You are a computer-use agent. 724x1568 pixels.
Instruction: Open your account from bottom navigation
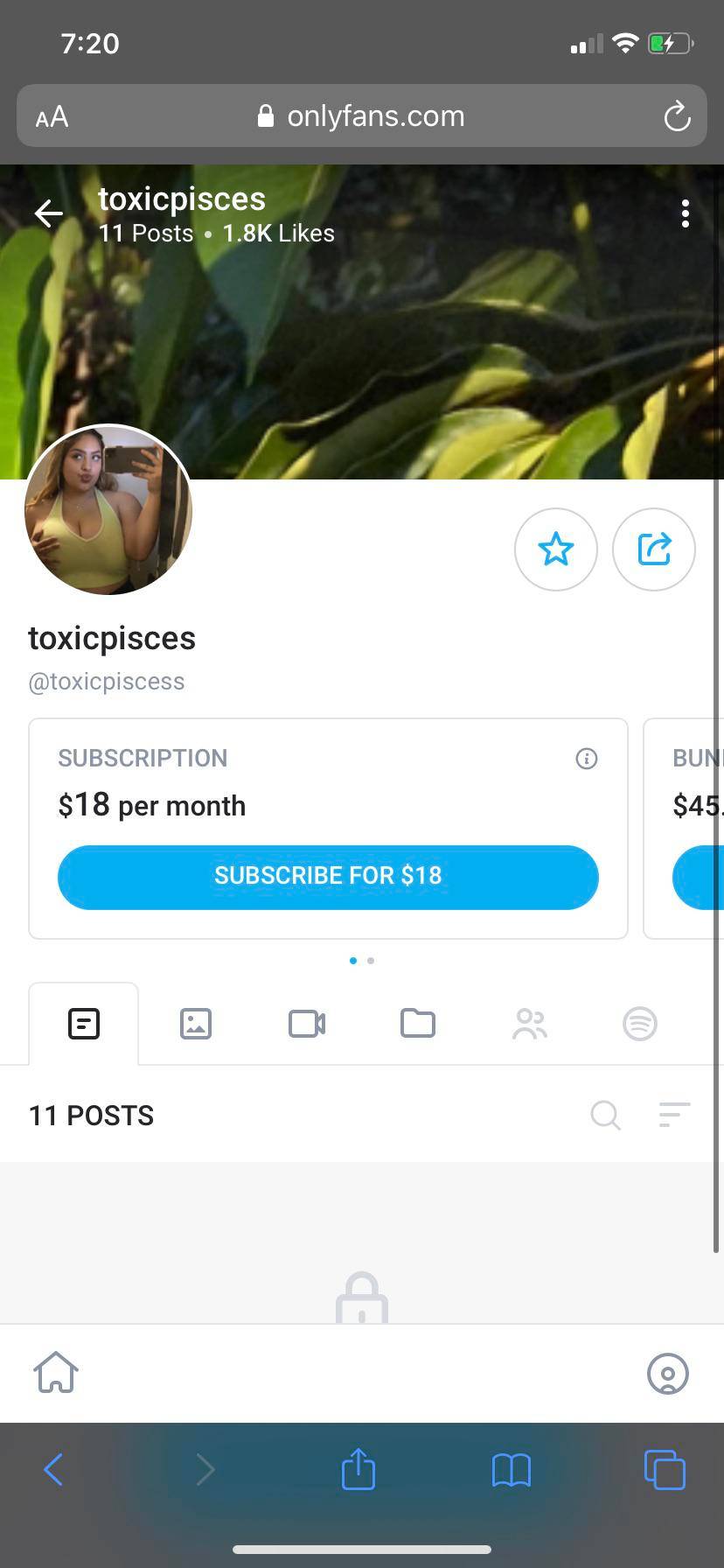[668, 1374]
